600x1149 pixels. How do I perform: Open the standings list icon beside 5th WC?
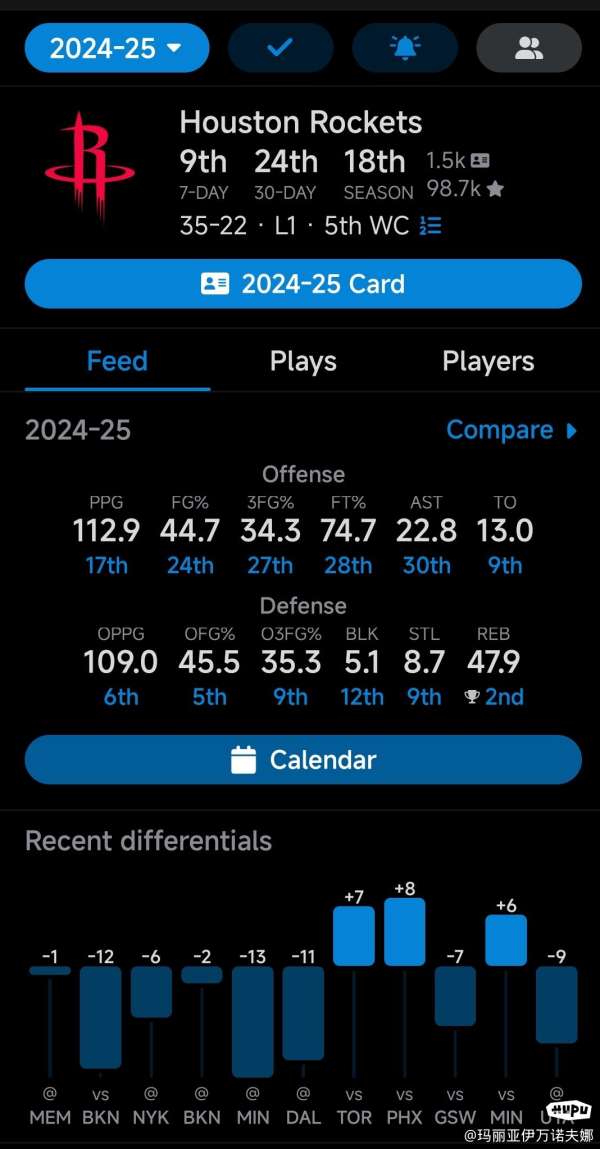click(430, 226)
